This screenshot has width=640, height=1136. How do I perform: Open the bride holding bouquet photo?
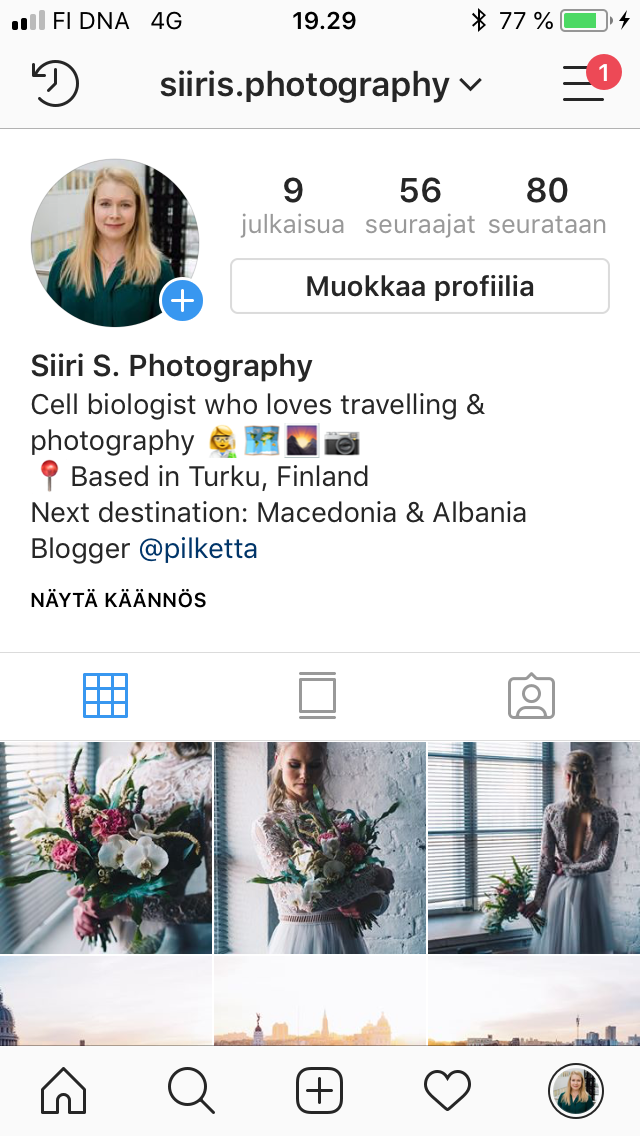coord(320,847)
